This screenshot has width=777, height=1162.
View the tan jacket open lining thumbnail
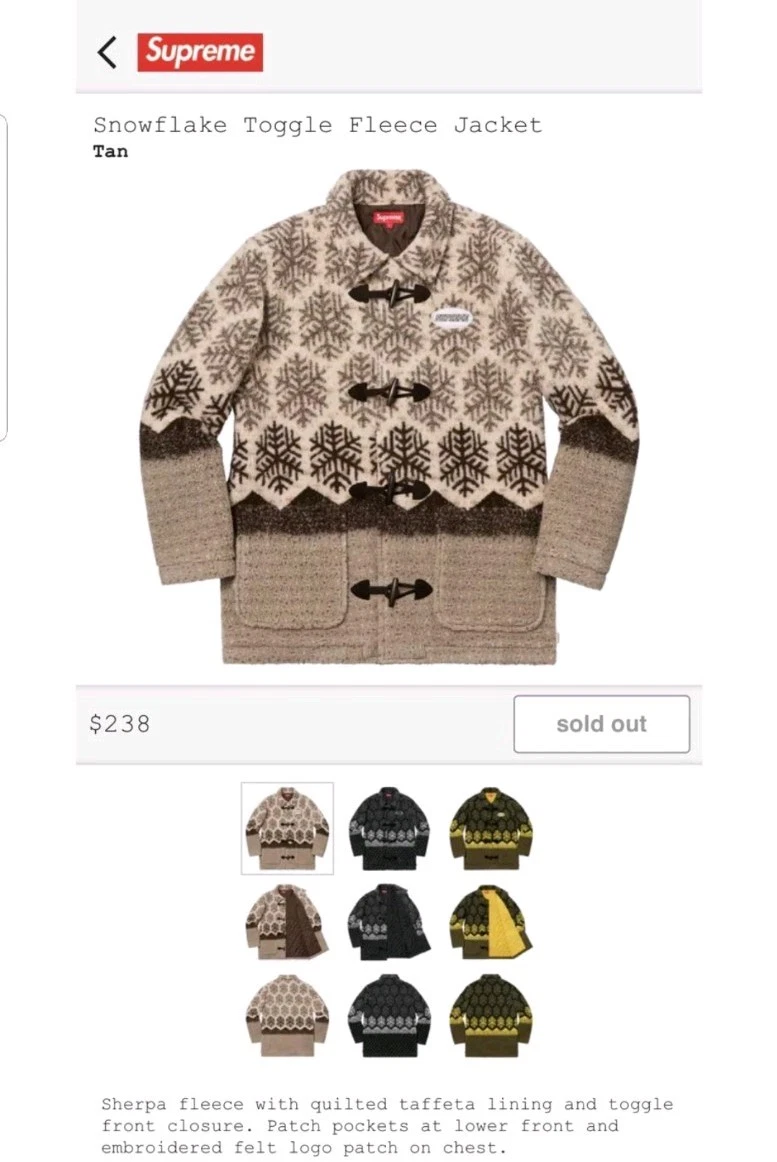pos(287,921)
